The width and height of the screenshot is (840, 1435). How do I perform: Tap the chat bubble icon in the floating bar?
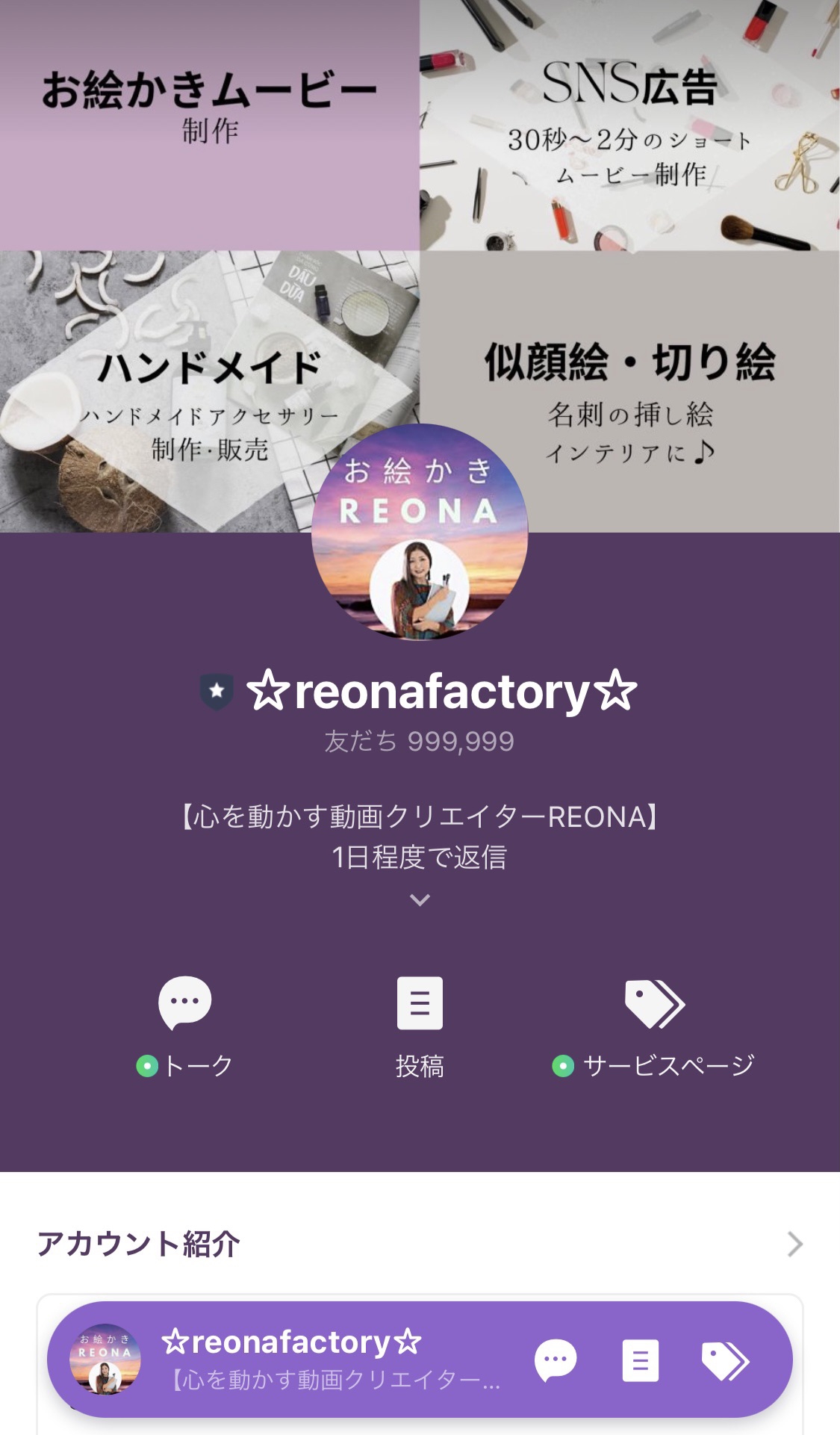[556, 1360]
